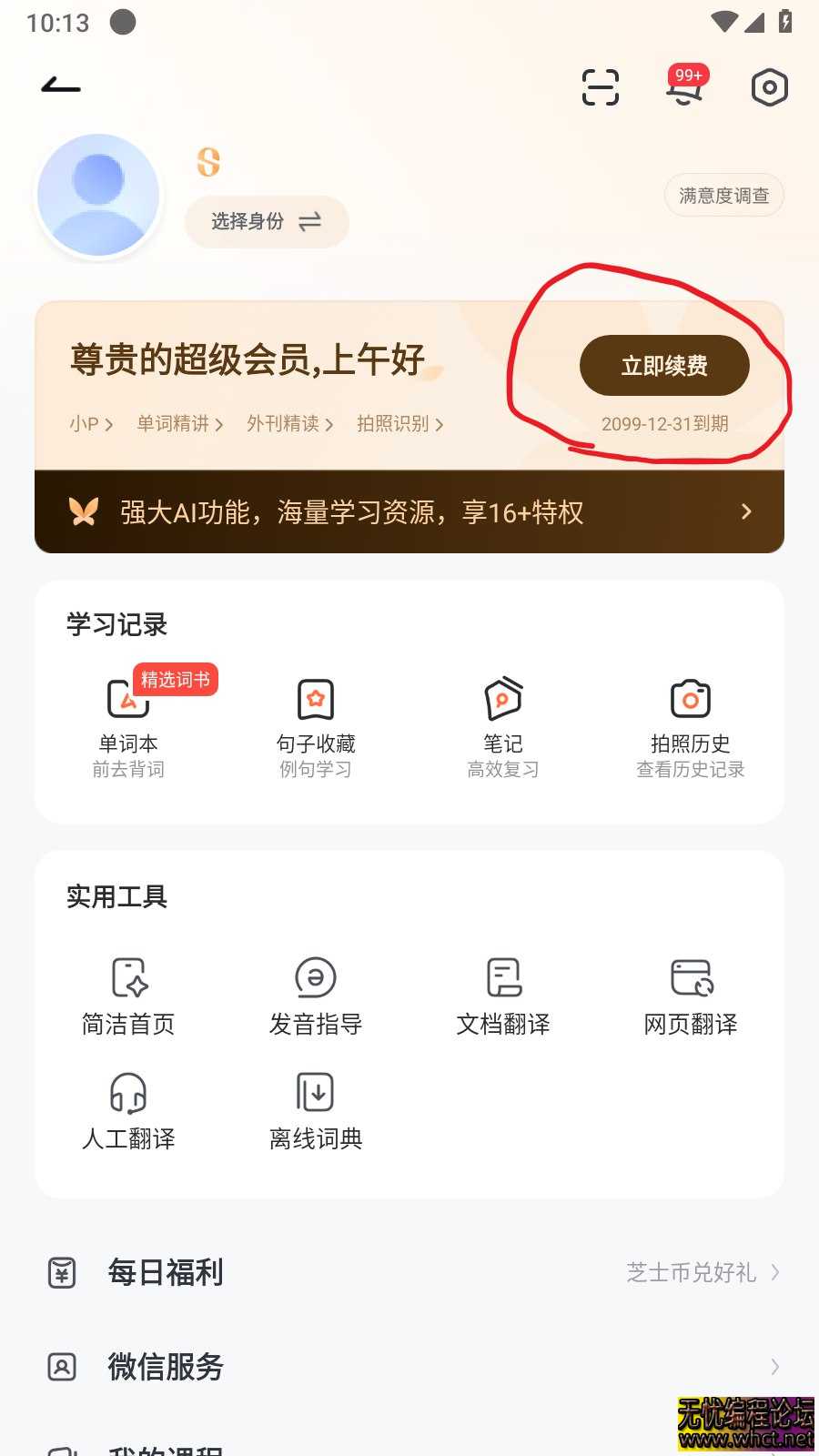This screenshot has height=1456, width=819.
Task: Open 网页翻译 webpage translation
Action: [x=690, y=992]
